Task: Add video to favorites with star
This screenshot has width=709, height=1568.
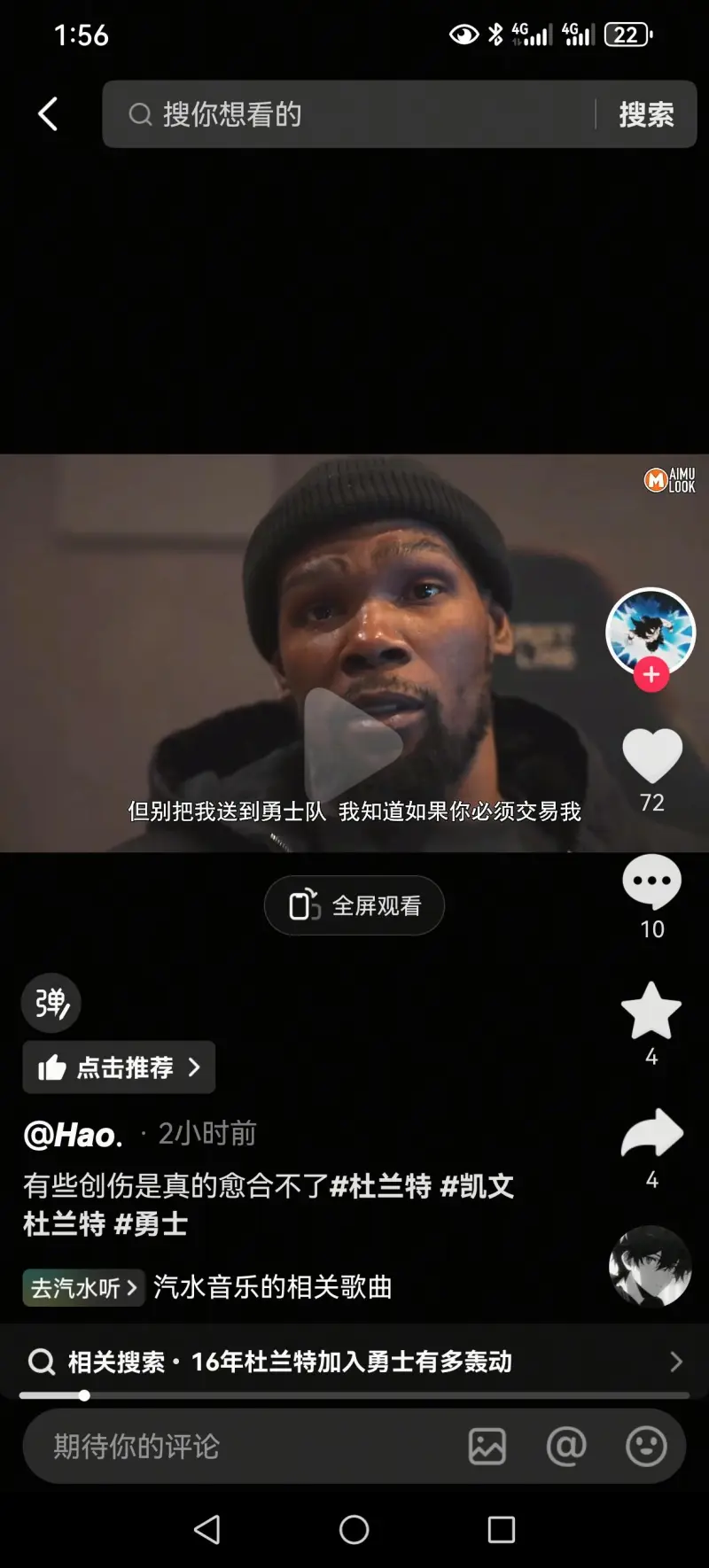Action: tap(651, 1011)
